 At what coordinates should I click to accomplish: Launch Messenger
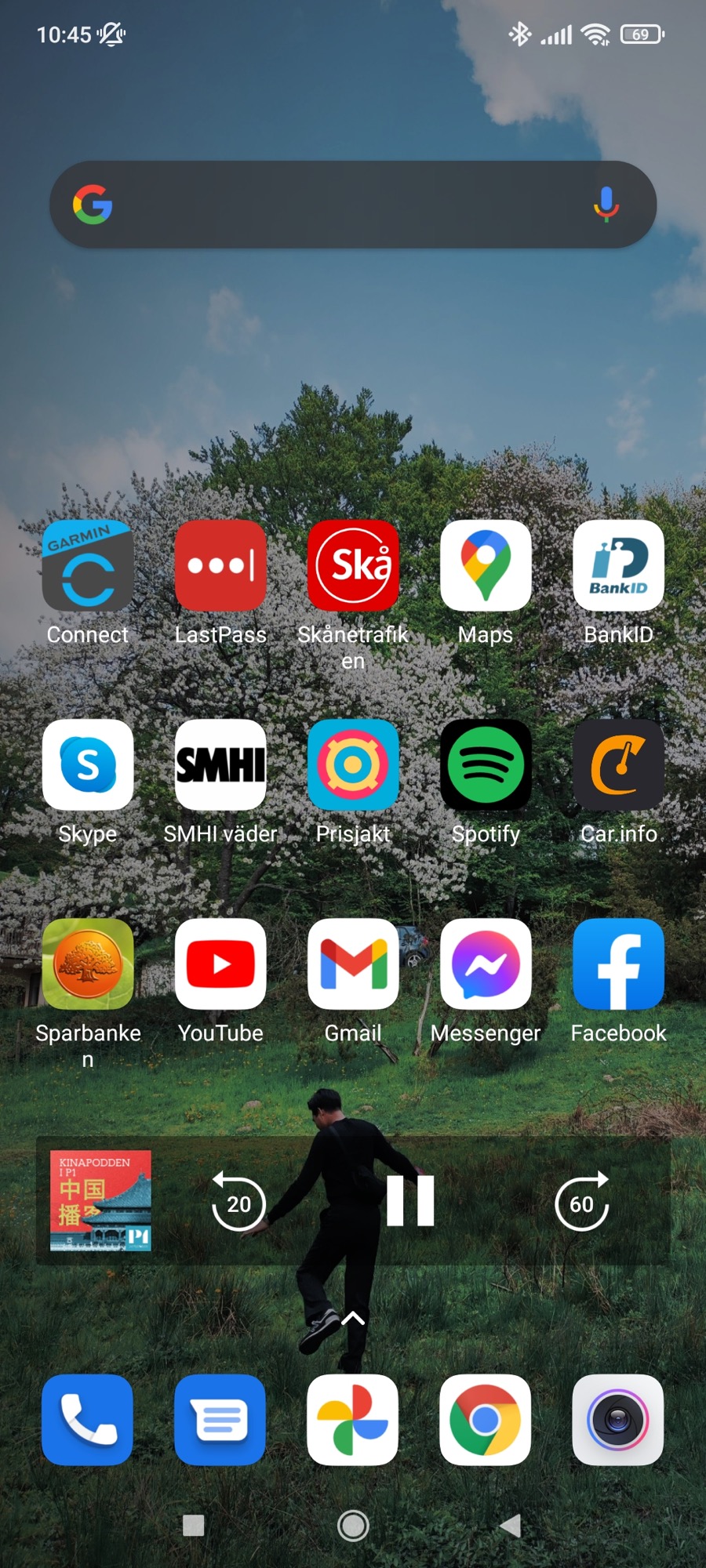(x=486, y=964)
